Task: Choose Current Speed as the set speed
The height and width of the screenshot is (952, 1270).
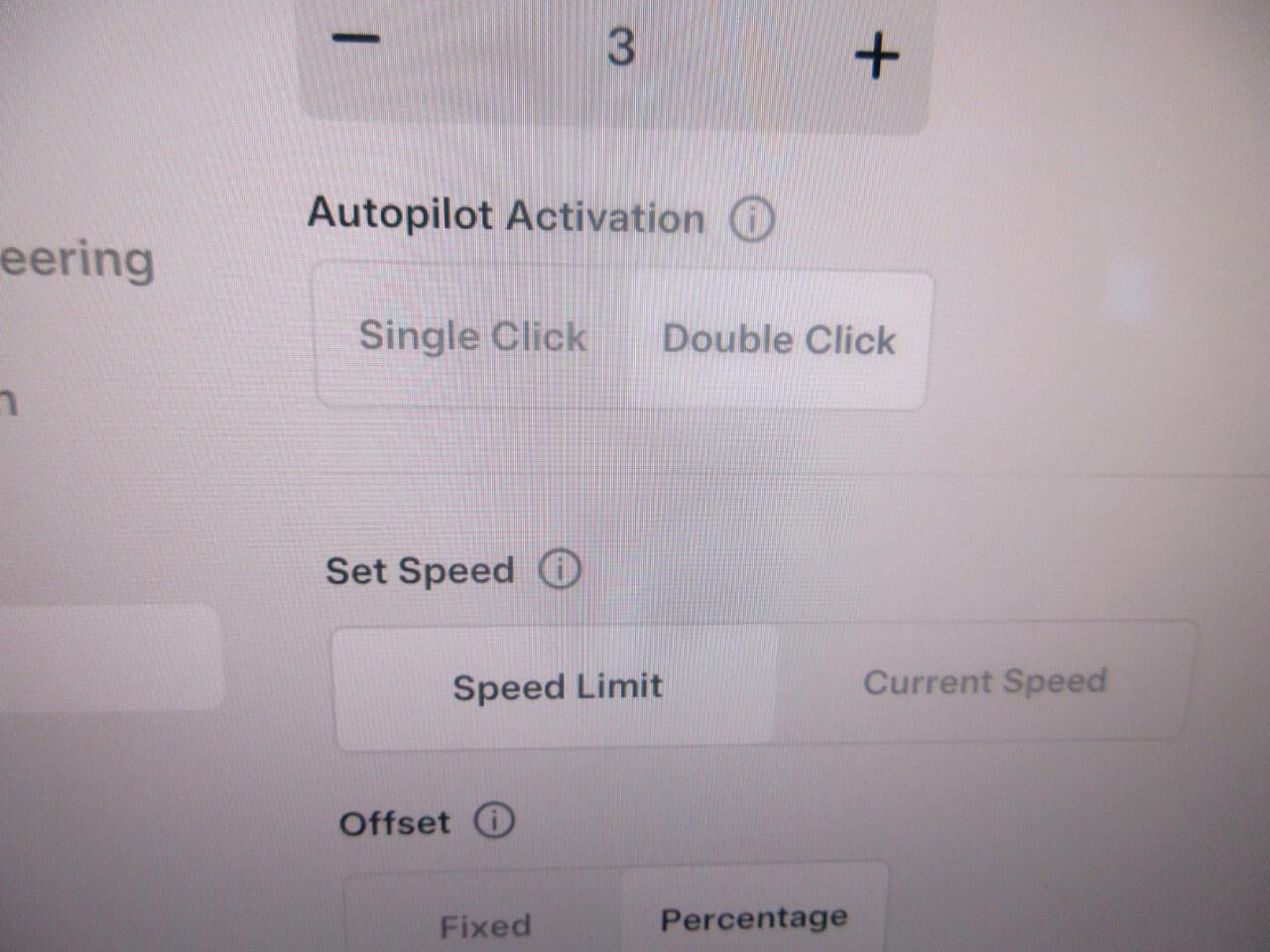Action: [984, 682]
